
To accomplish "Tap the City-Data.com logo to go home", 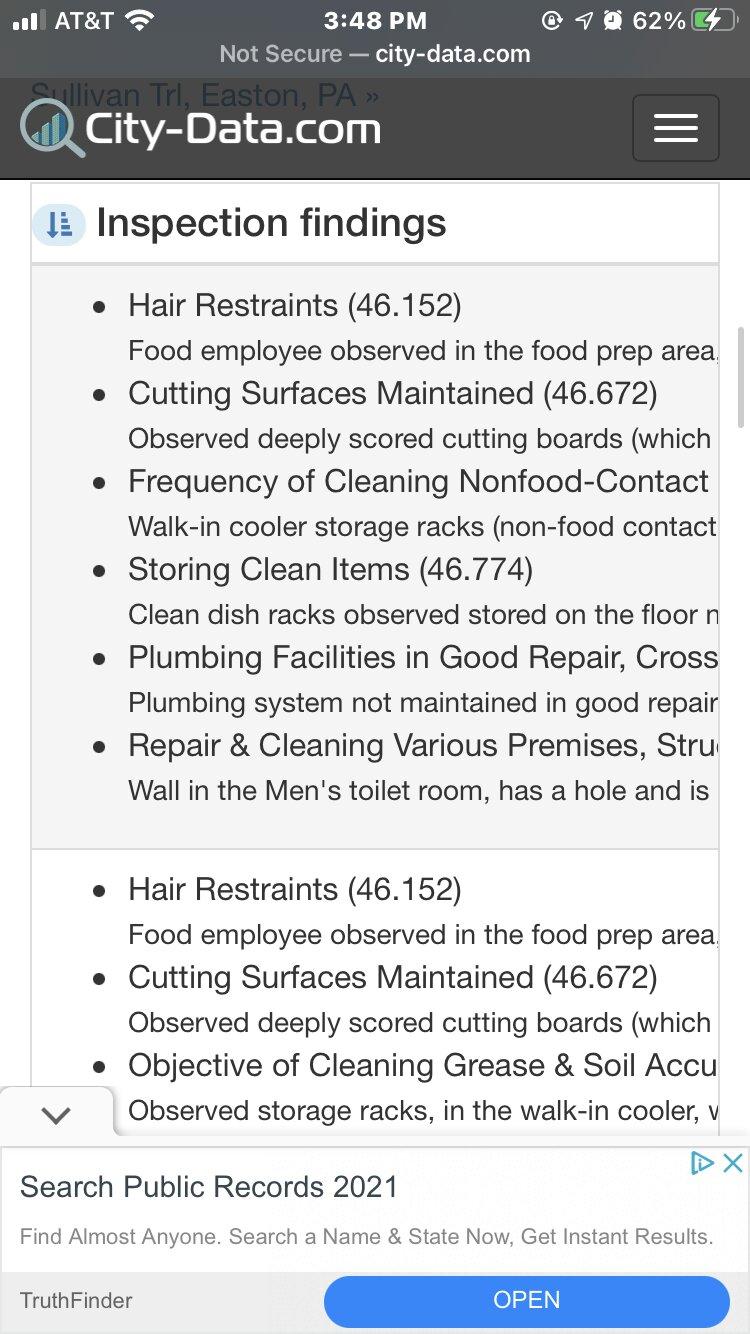I will pyautogui.click(x=200, y=129).
